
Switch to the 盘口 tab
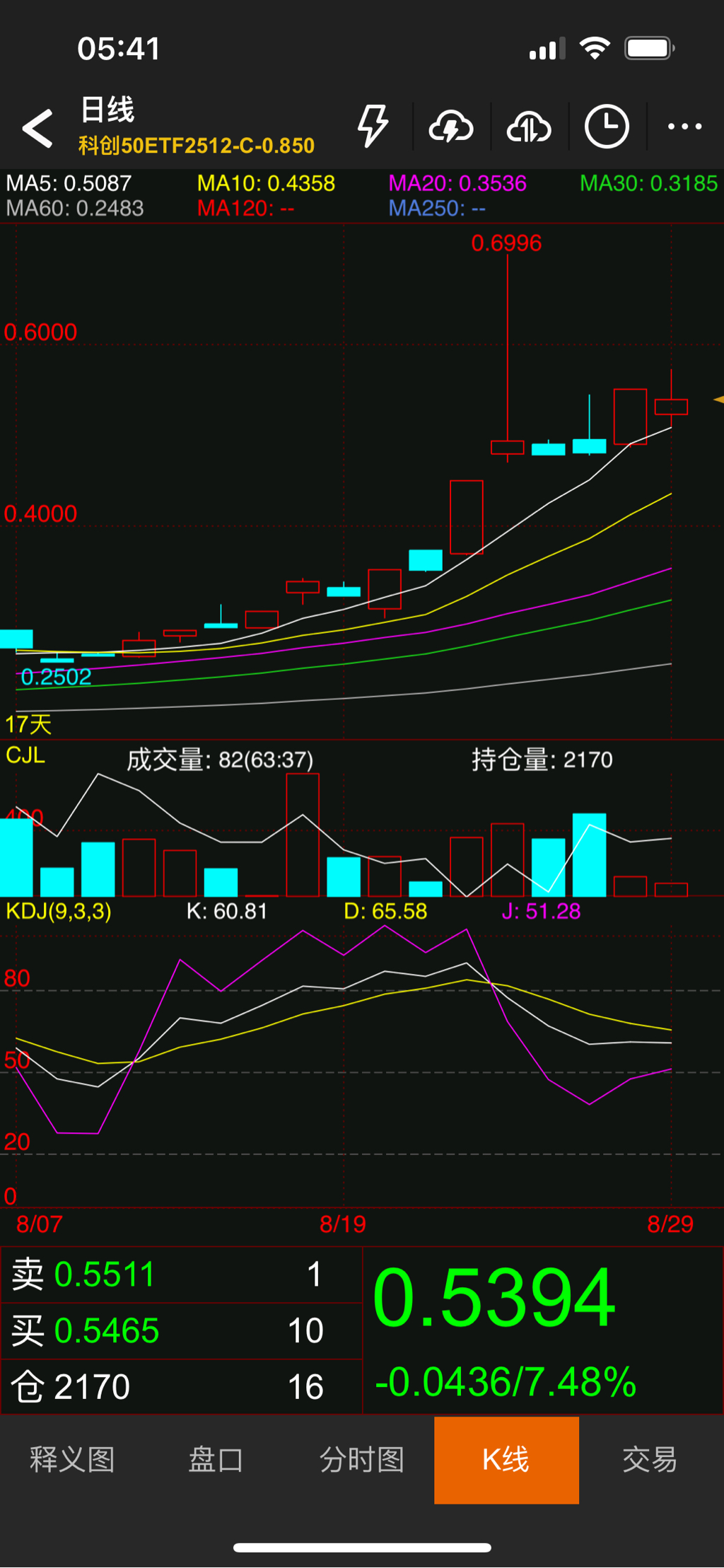216,1460
